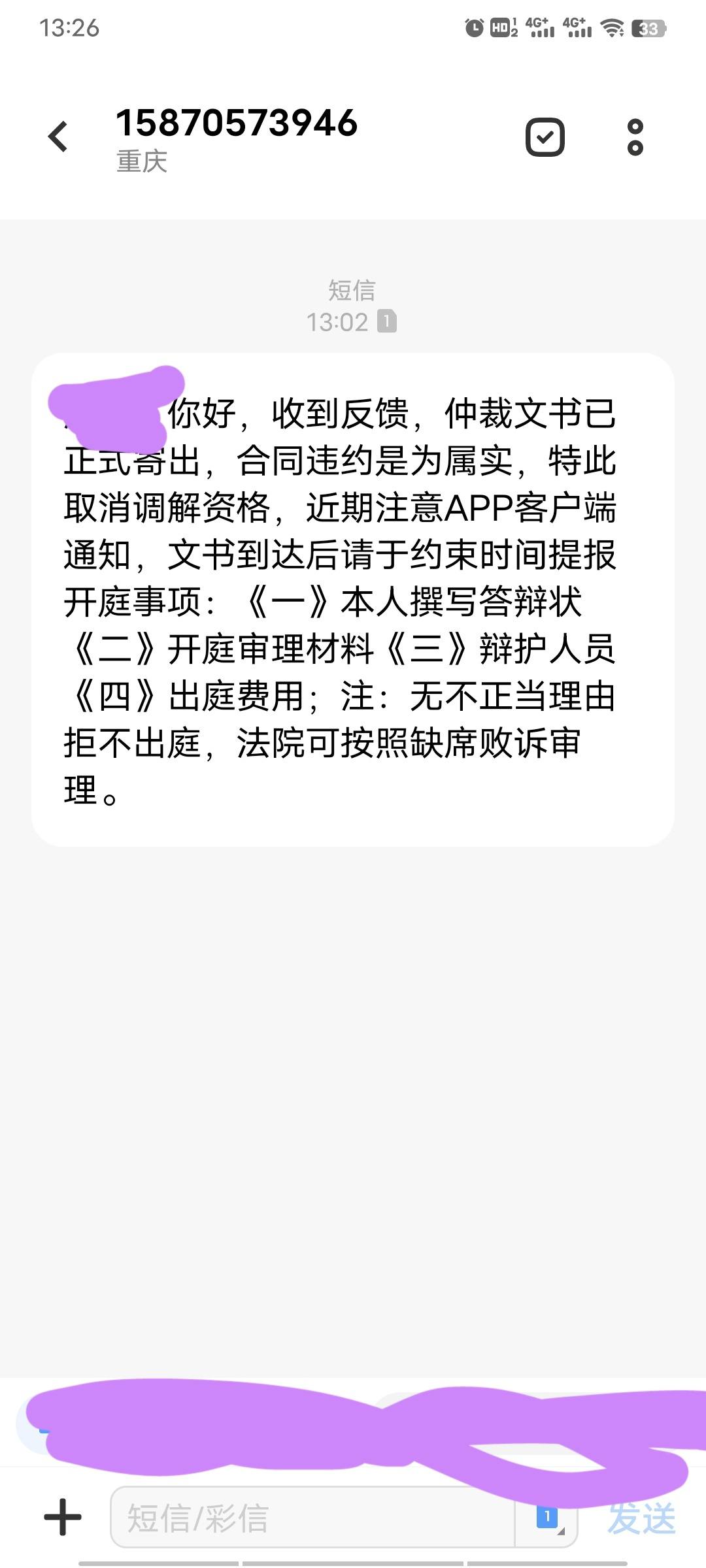Go back to the message list
This screenshot has height=1568, width=706.
pyautogui.click(x=58, y=137)
